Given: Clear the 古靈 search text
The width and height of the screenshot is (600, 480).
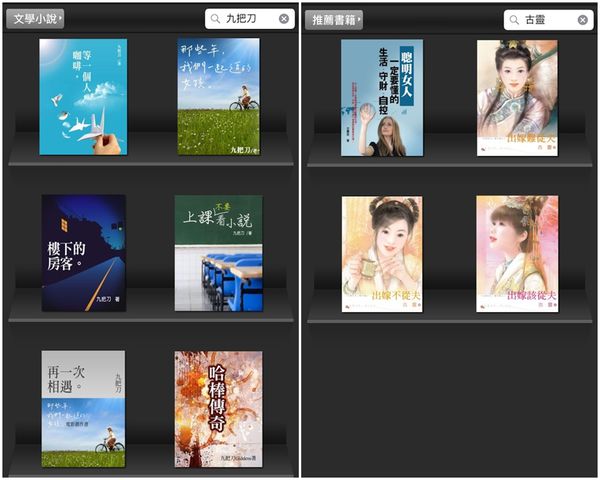Looking at the screenshot, I should (x=582, y=19).
